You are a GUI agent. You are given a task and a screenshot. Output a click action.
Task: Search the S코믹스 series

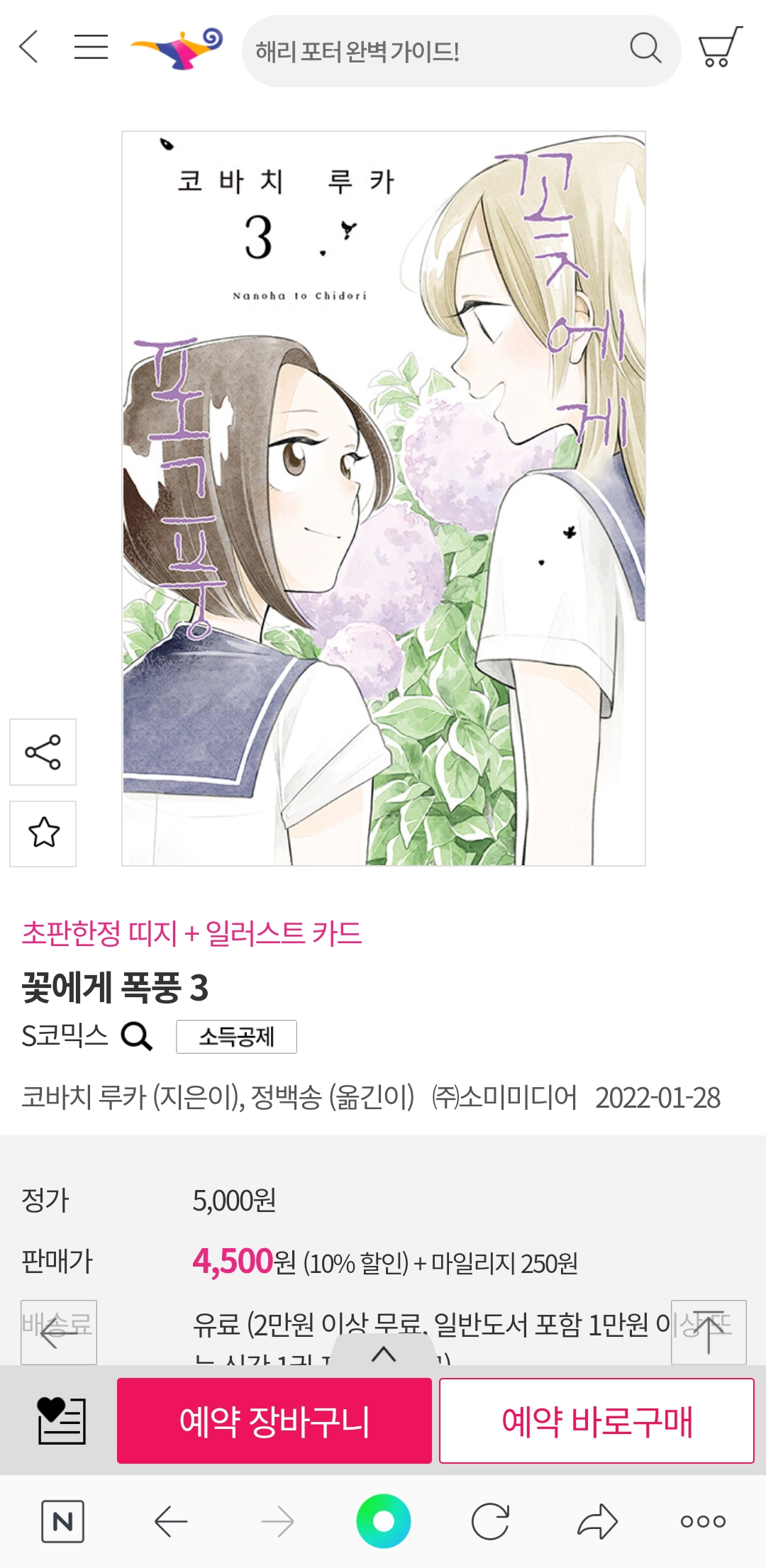[136, 1036]
